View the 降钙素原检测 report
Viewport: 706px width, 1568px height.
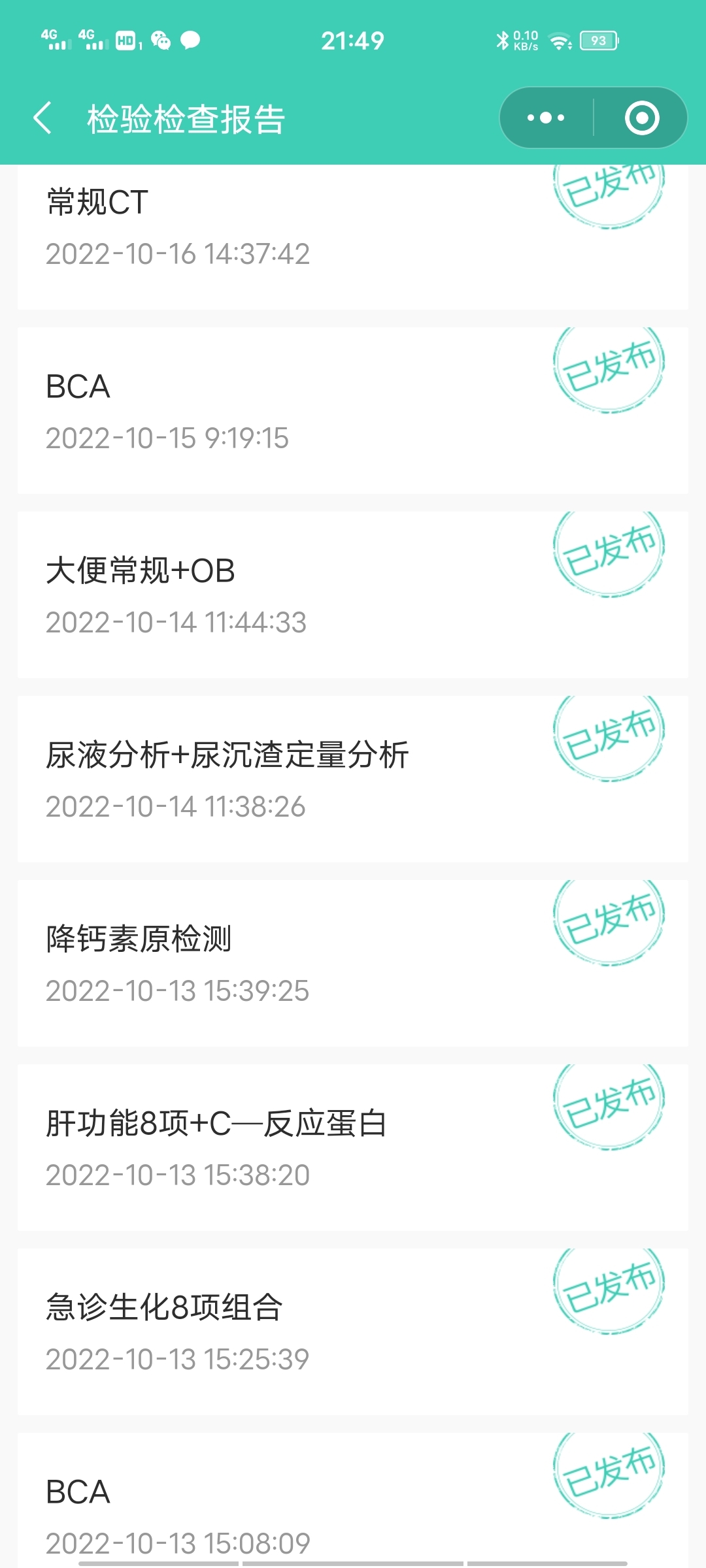(x=353, y=963)
